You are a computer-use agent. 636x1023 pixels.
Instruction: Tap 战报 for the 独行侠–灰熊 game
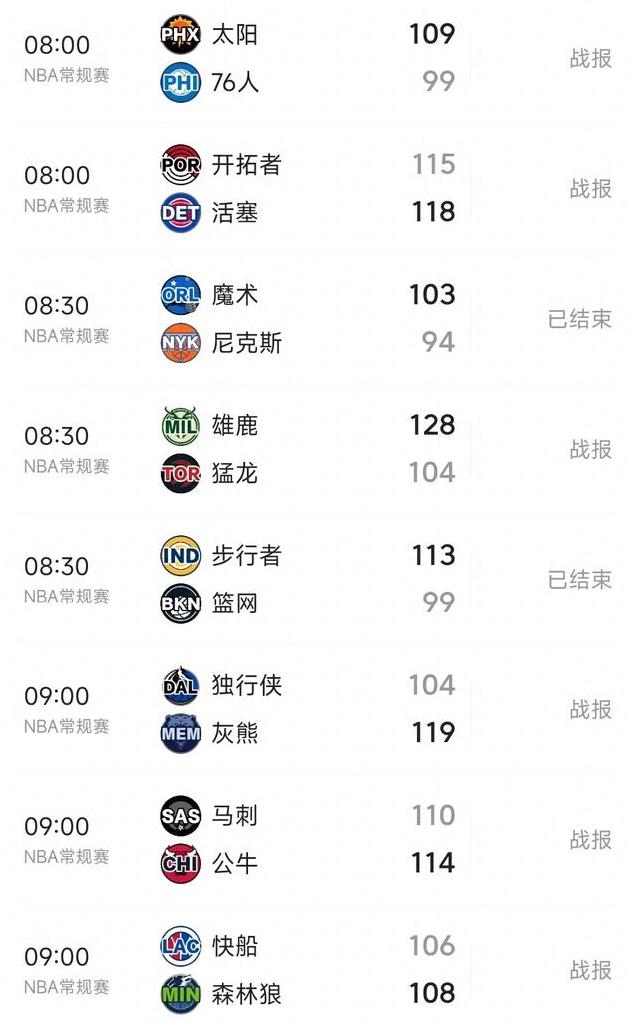coord(590,709)
